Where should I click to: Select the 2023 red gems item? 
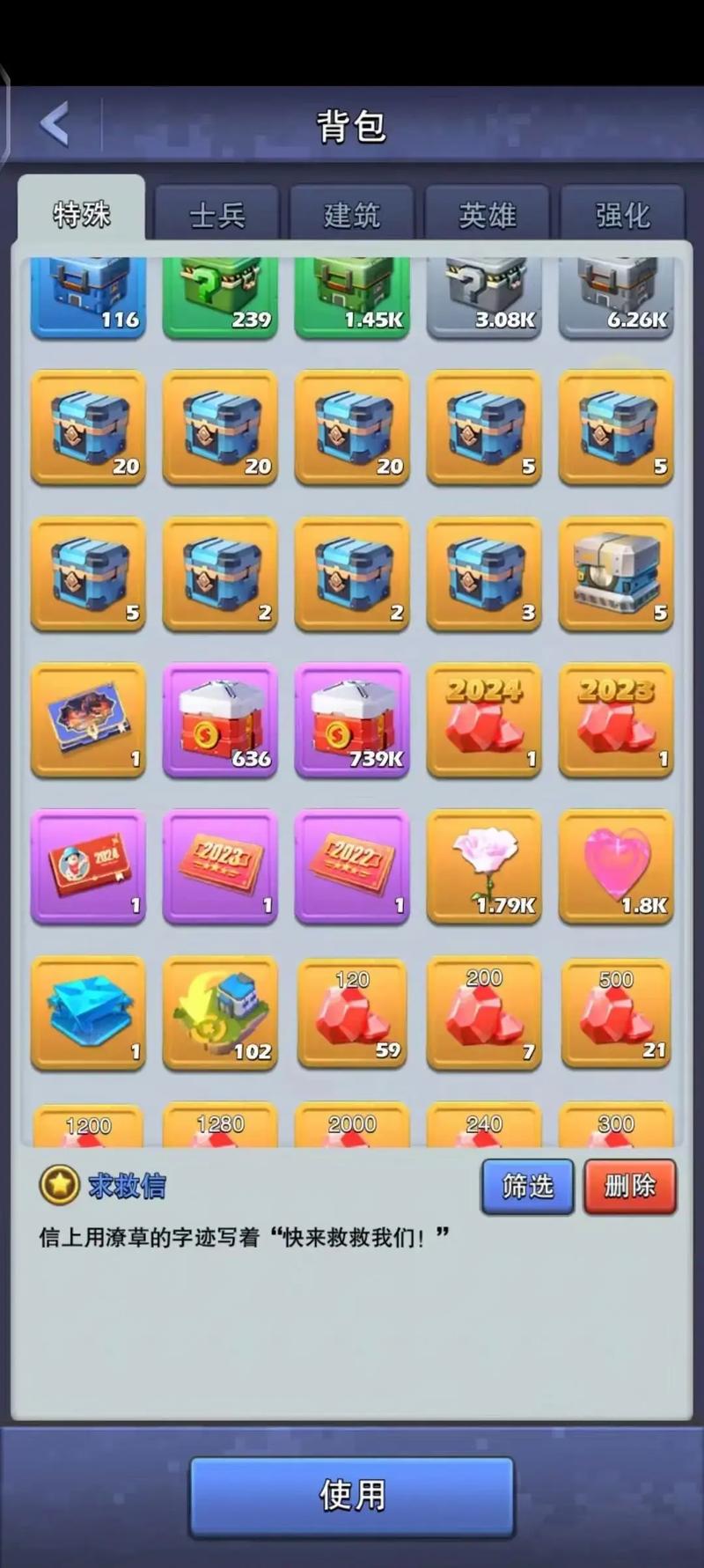[616, 720]
